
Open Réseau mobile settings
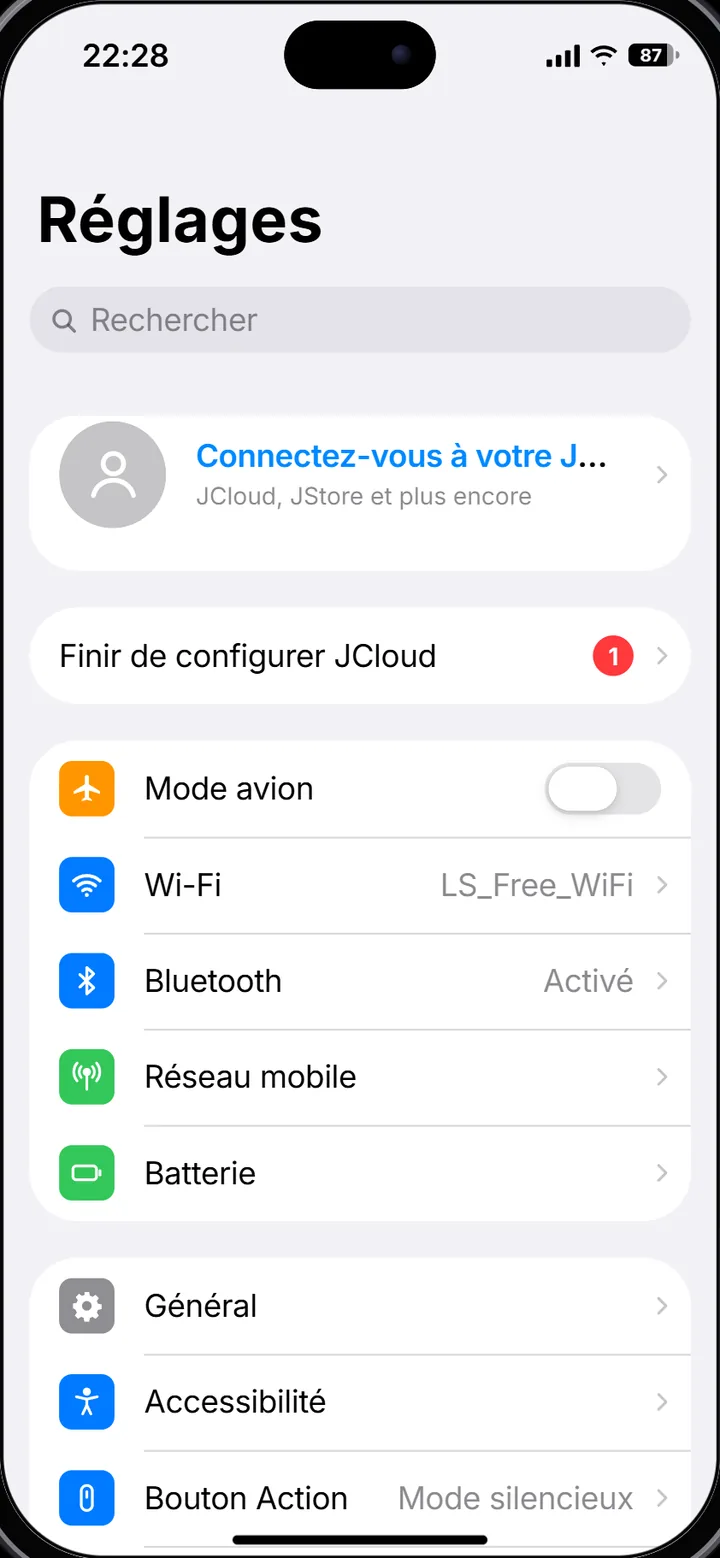point(360,1077)
